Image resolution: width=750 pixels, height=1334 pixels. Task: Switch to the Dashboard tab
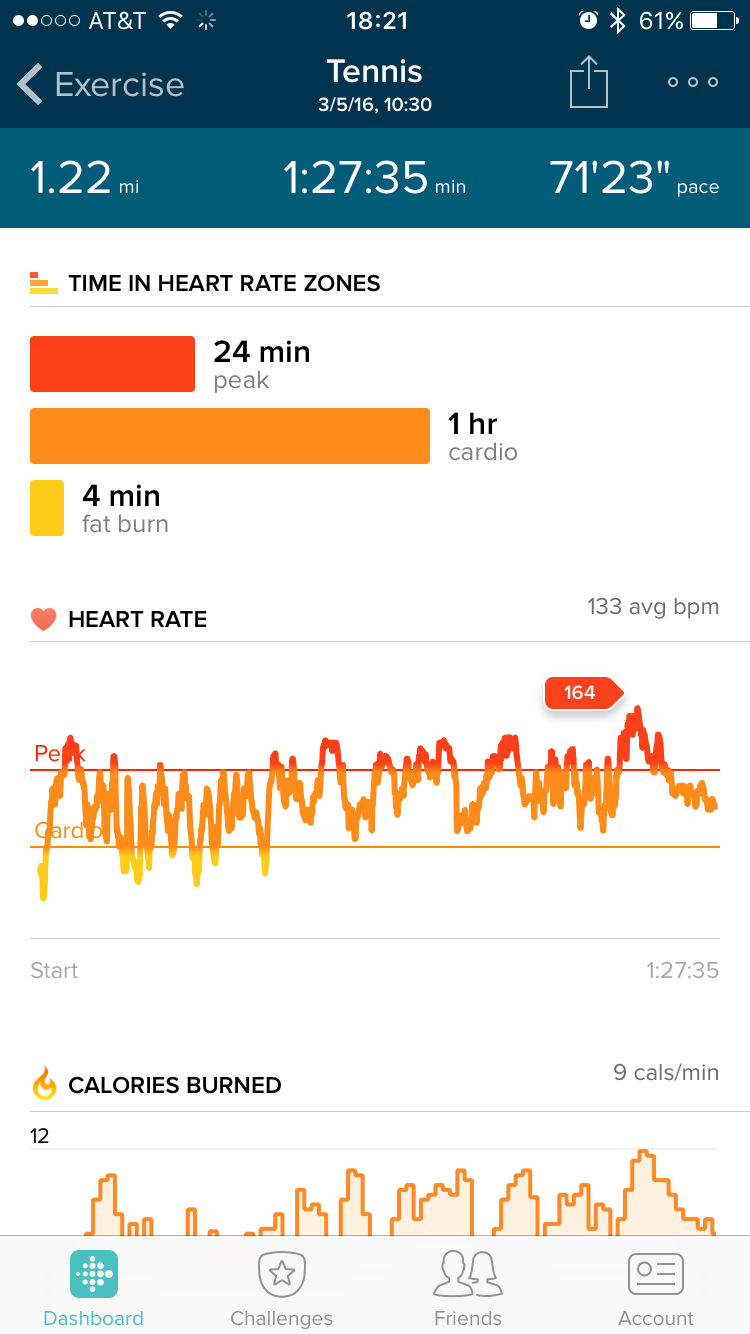(94, 1288)
